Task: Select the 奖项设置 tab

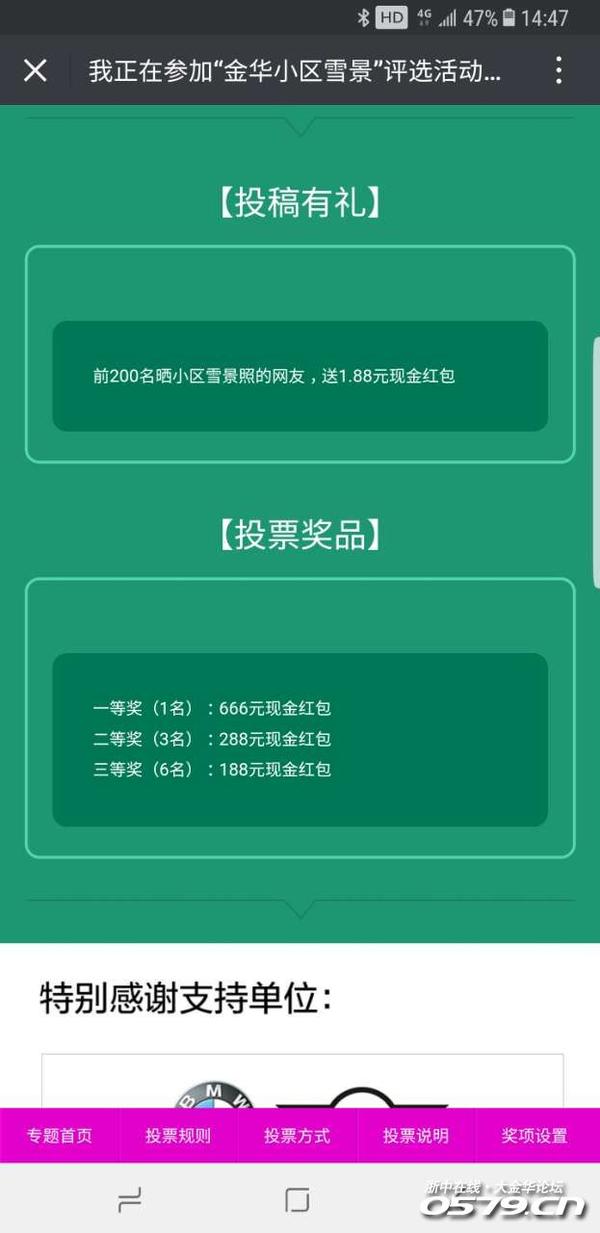Action: (x=535, y=1136)
